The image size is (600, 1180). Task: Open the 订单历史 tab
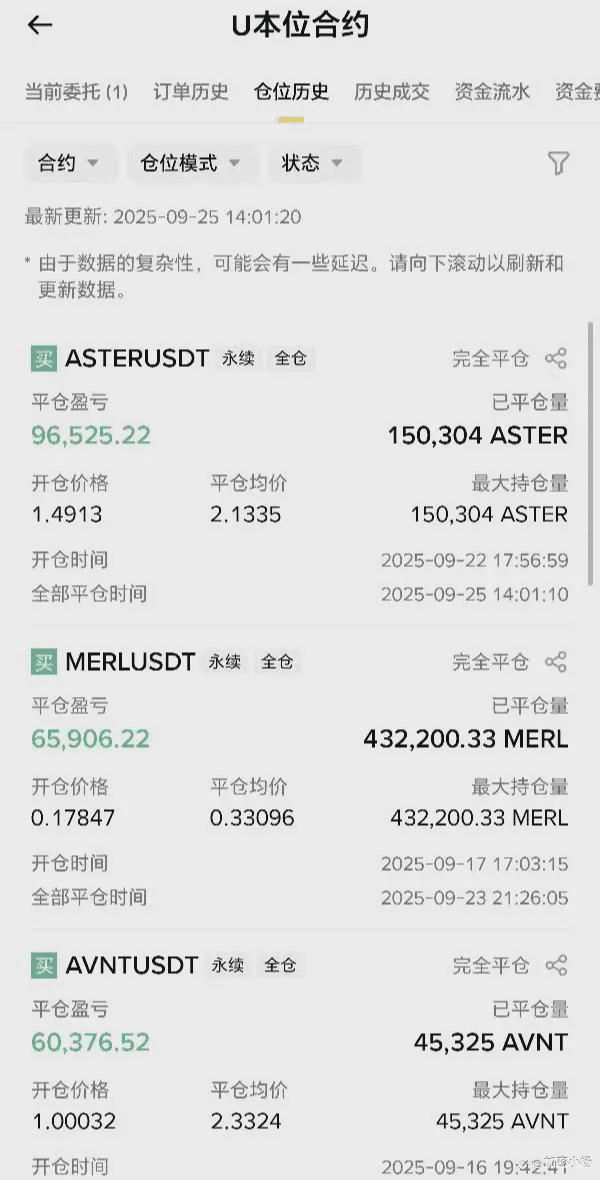[190, 92]
